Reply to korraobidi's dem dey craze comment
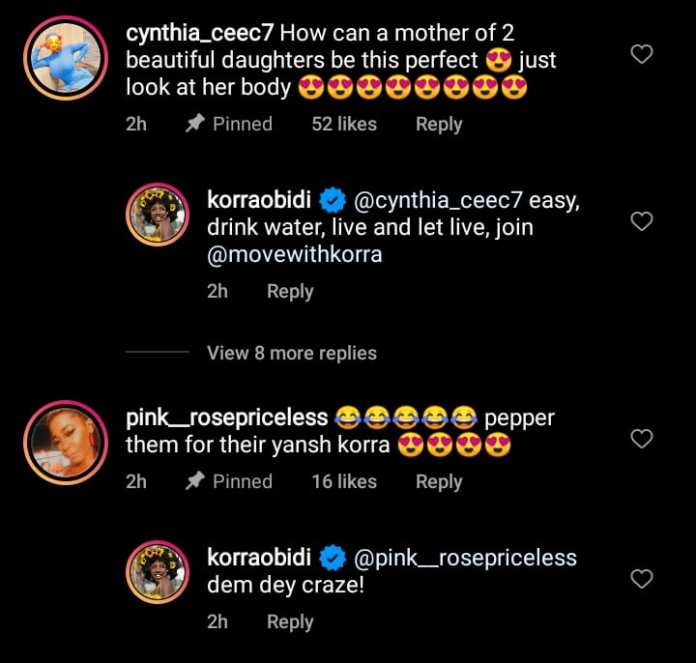Viewport: 696px width, 663px height. pos(290,621)
